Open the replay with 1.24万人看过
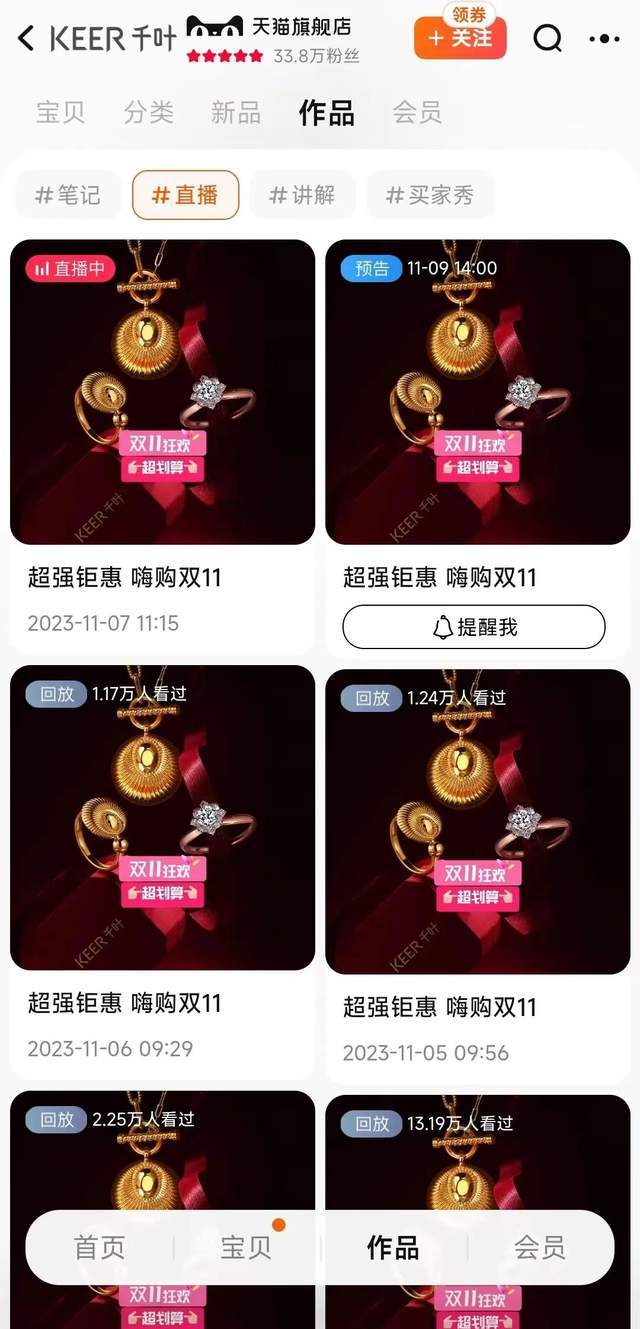 click(x=478, y=822)
